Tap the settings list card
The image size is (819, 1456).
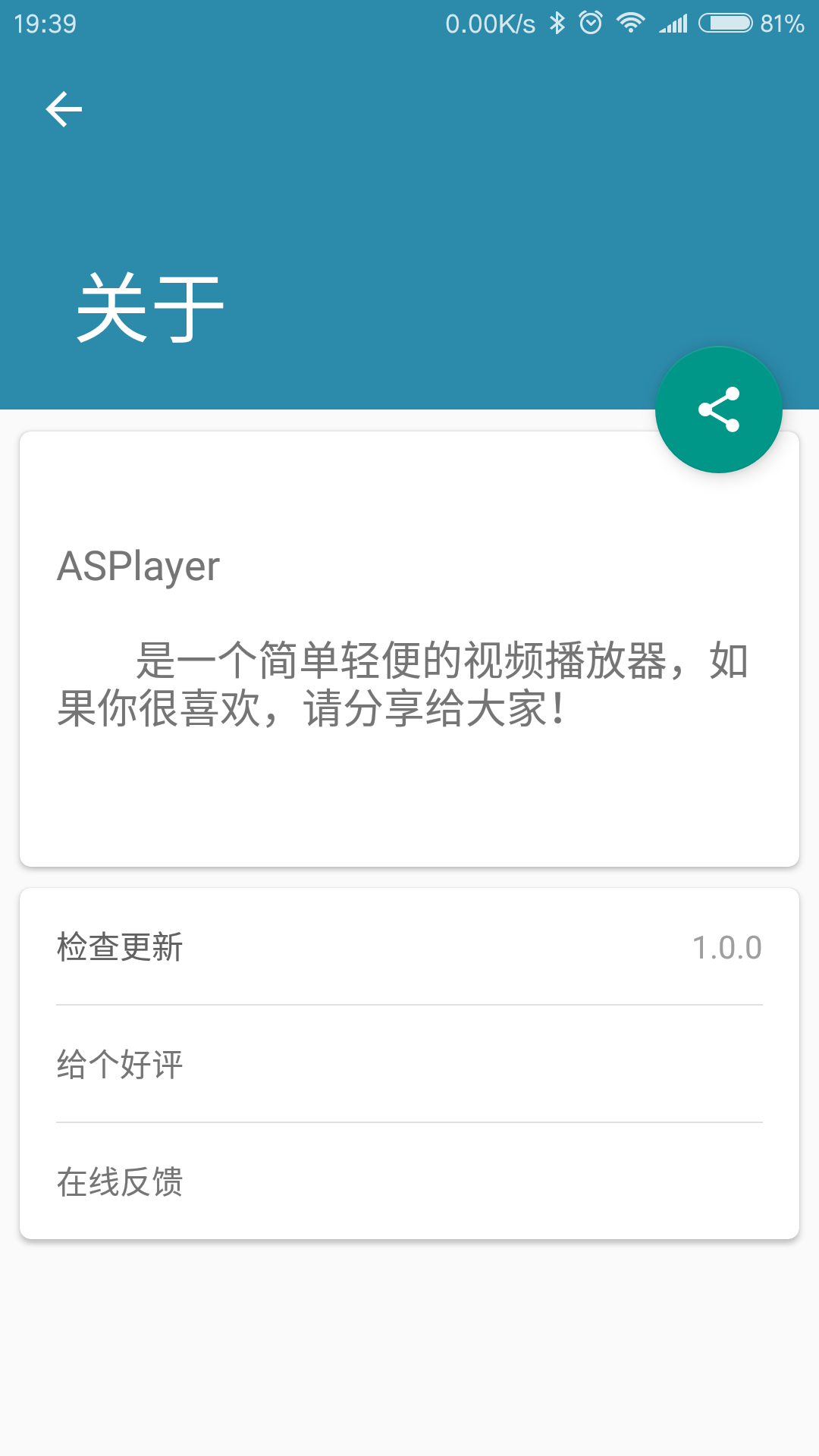[x=409, y=1063]
